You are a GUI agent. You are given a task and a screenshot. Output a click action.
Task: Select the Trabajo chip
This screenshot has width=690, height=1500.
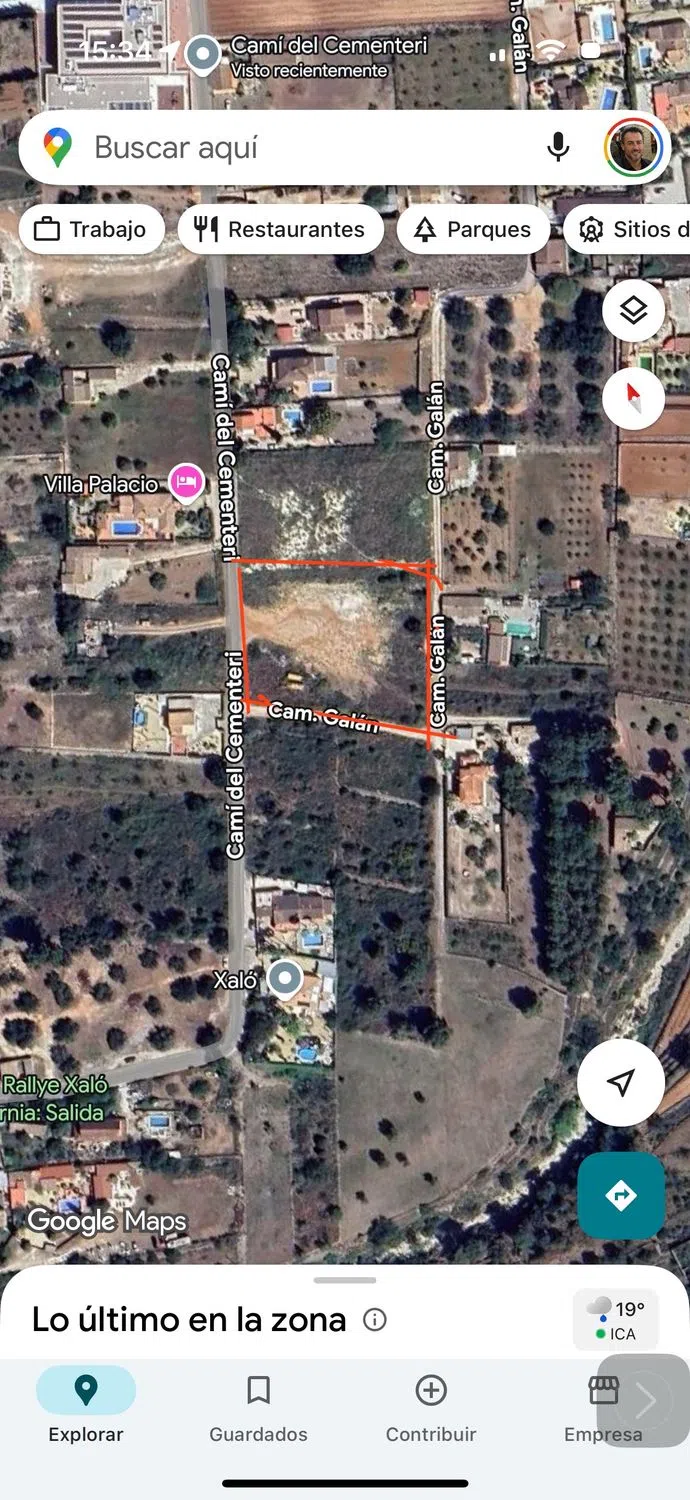(x=91, y=229)
